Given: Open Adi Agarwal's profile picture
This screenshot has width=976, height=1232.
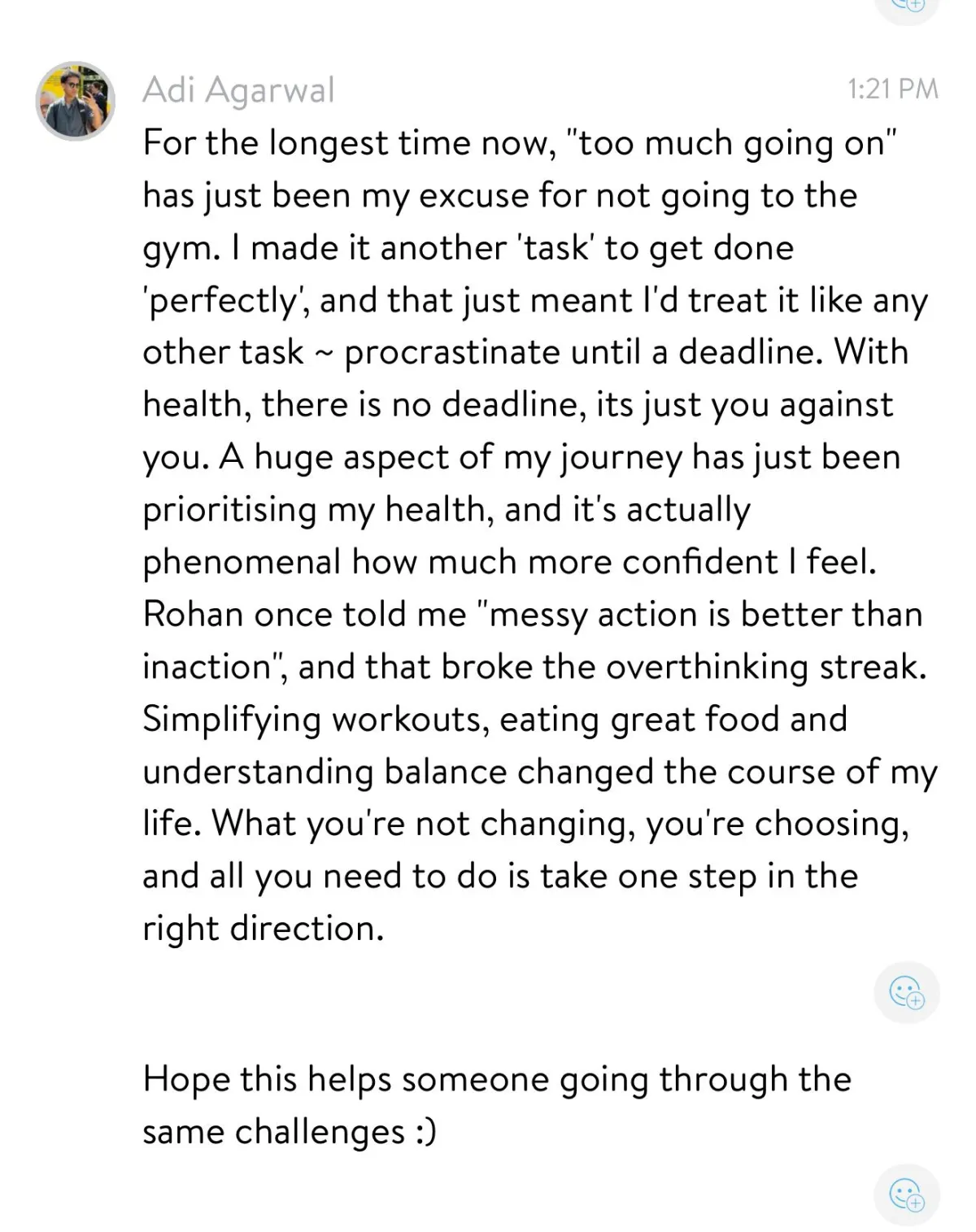Looking at the screenshot, I should [x=75, y=101].
